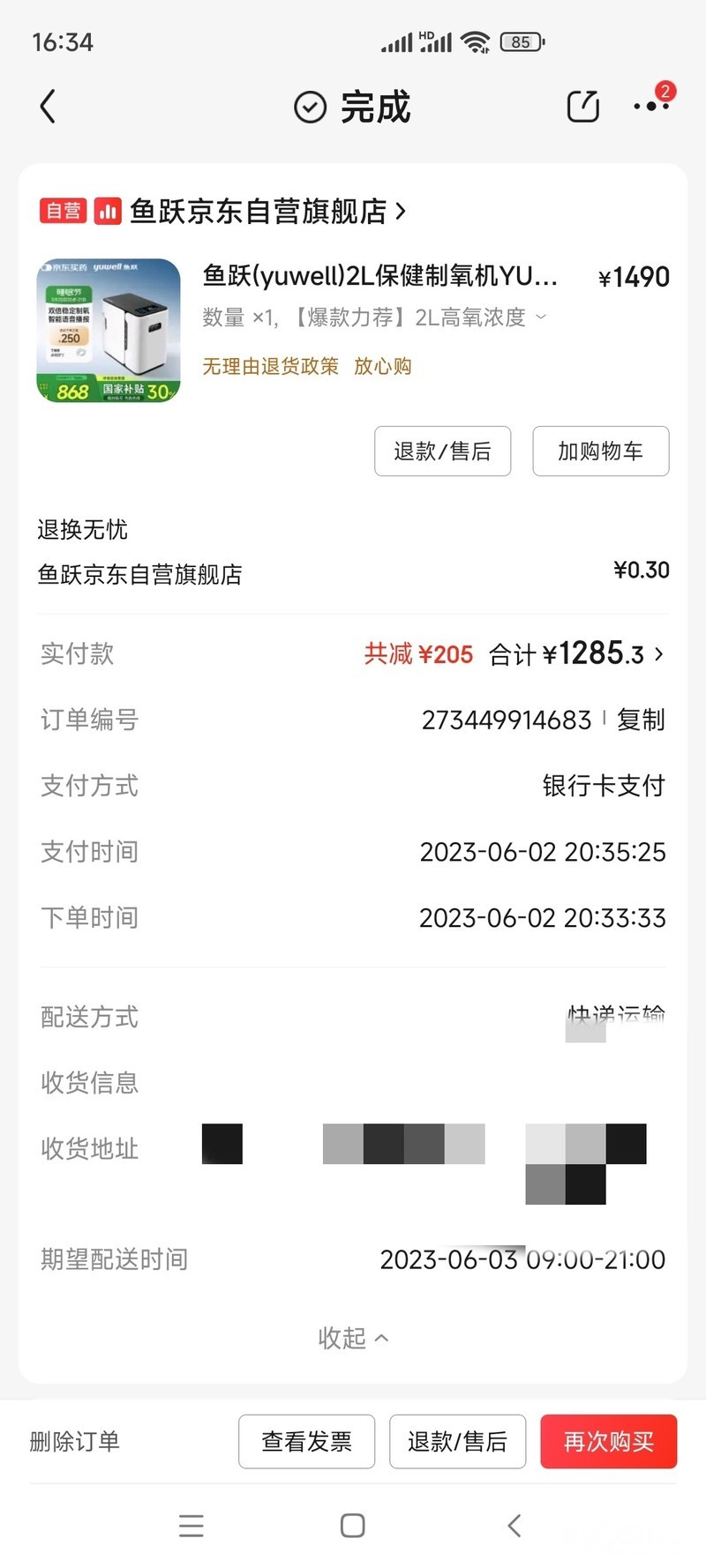Buy again with 再次购买

pyautogui.click(x=608, y=1442)
